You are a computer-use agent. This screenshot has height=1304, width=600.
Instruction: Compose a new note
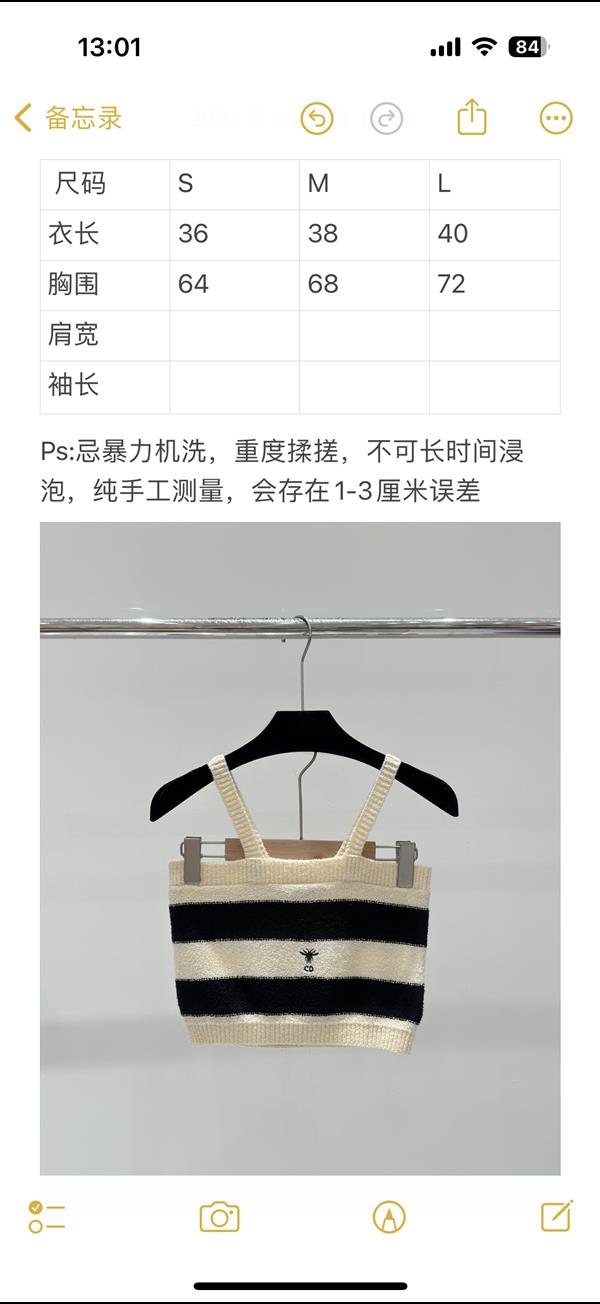[556, 1216]
